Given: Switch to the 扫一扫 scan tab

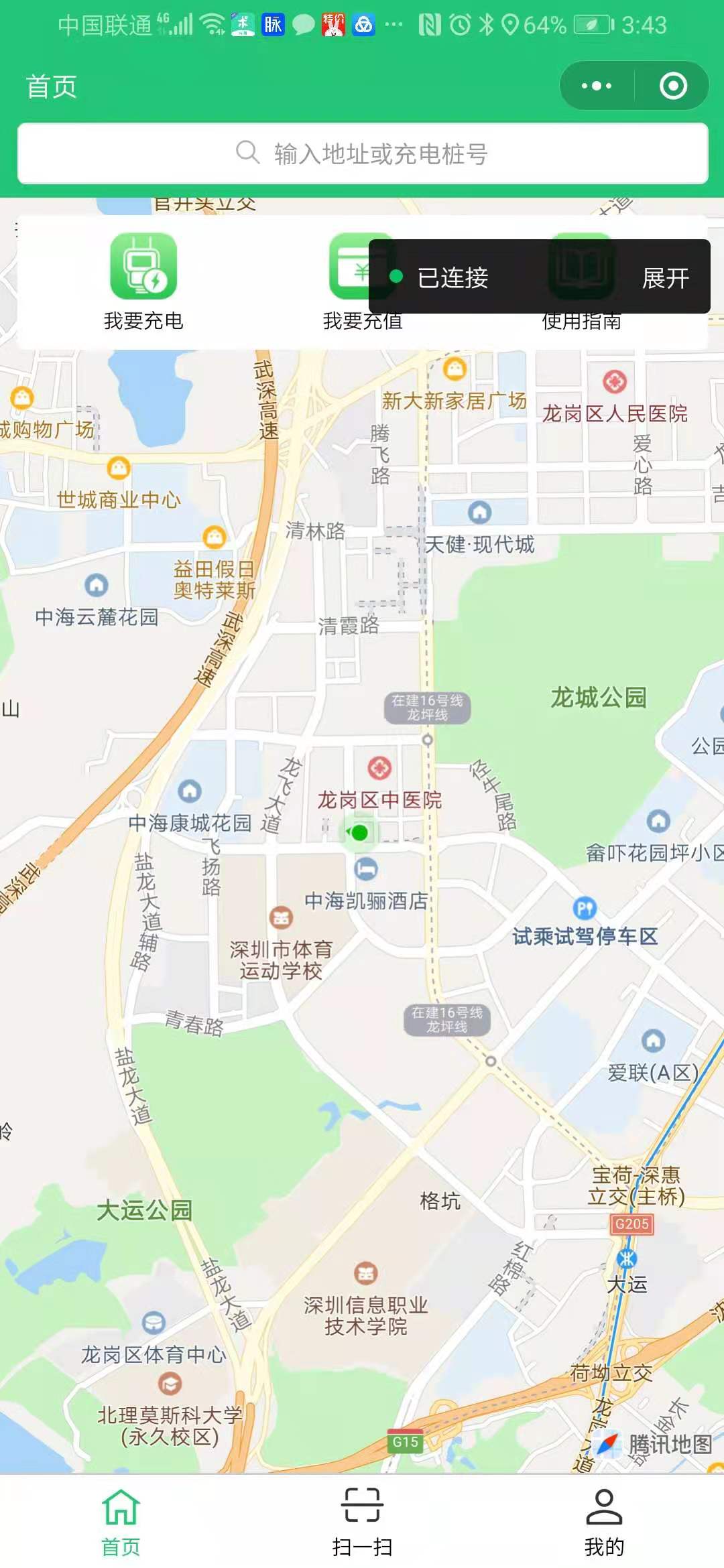Looking at the screenshot, I should (362, 1521).
